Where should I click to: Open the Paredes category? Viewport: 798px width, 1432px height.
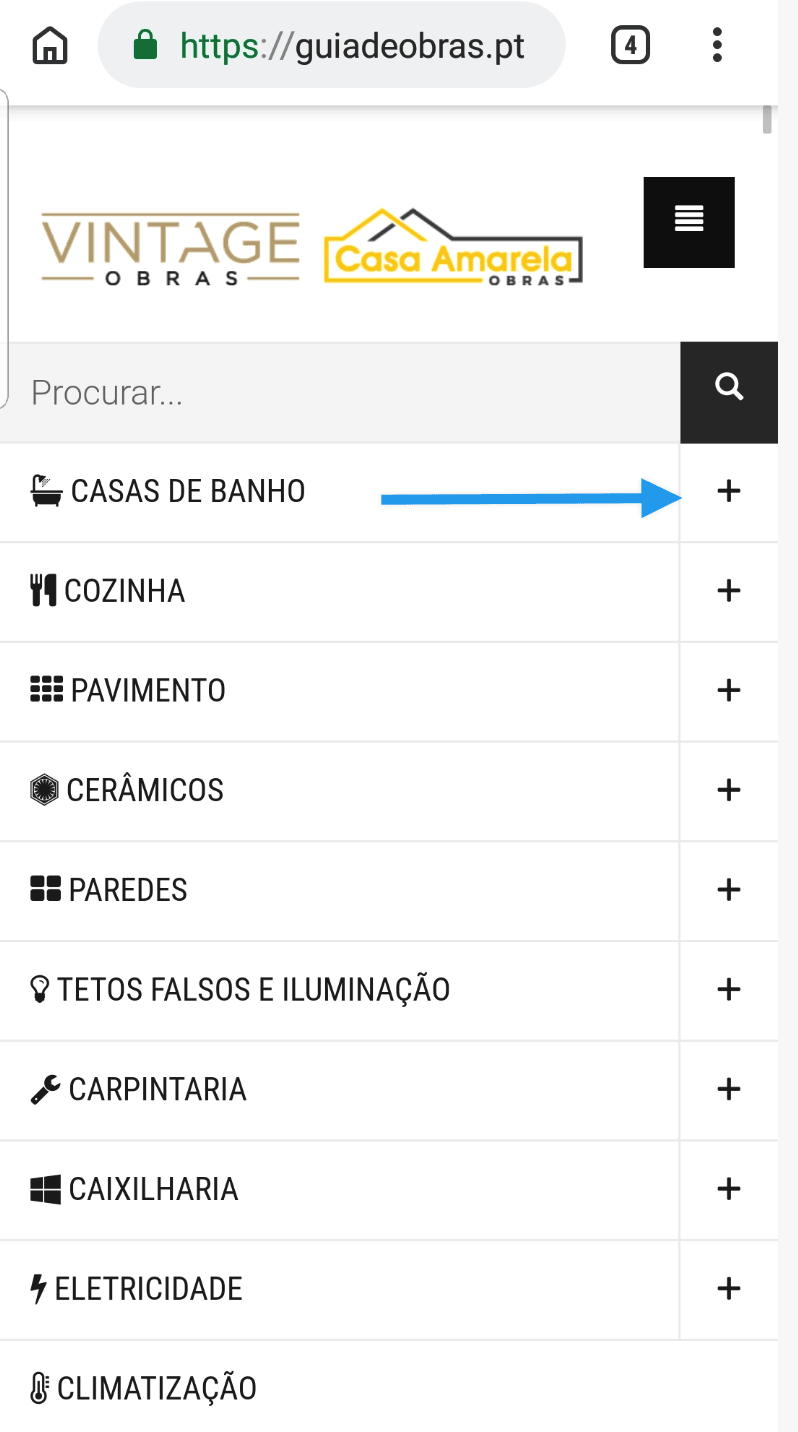pyautogui.click(x=127, y=890)
